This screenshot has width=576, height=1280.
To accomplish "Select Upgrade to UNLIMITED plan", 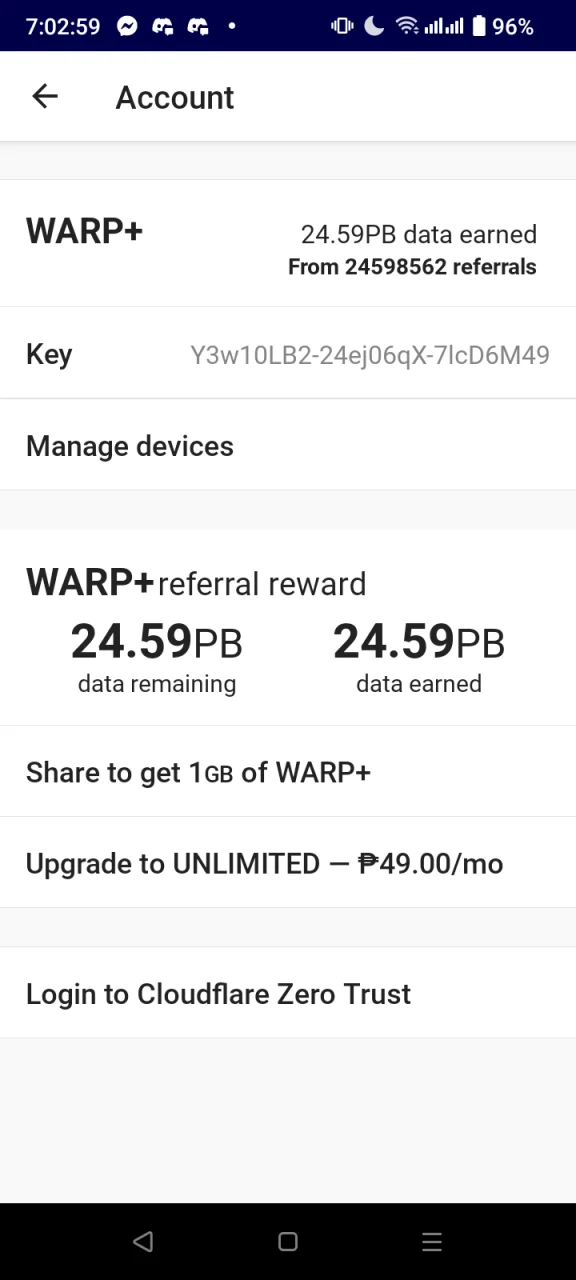I will pyautogui.click(x=288, y=862).
